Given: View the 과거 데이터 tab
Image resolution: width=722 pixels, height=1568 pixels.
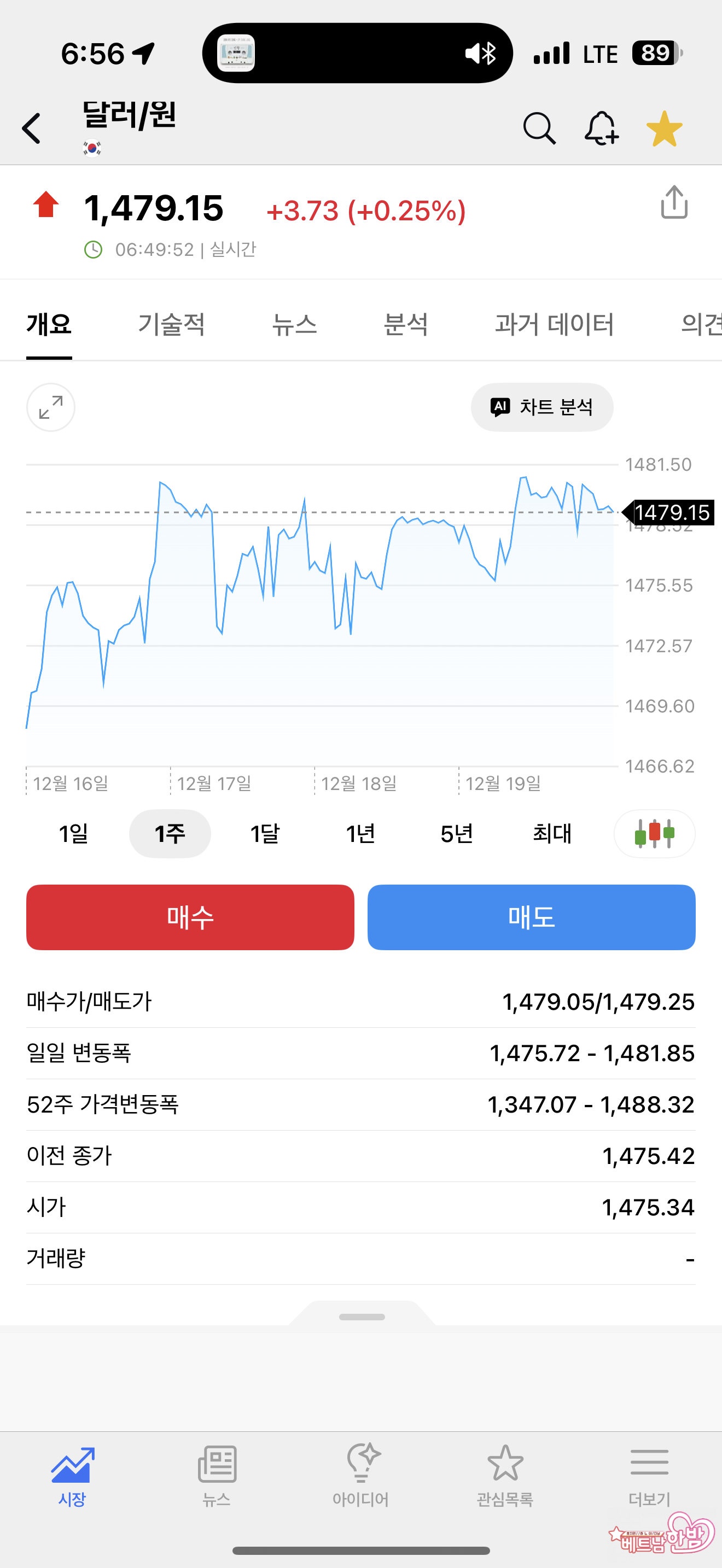Looking at the screenshot, I should [554, 324].
